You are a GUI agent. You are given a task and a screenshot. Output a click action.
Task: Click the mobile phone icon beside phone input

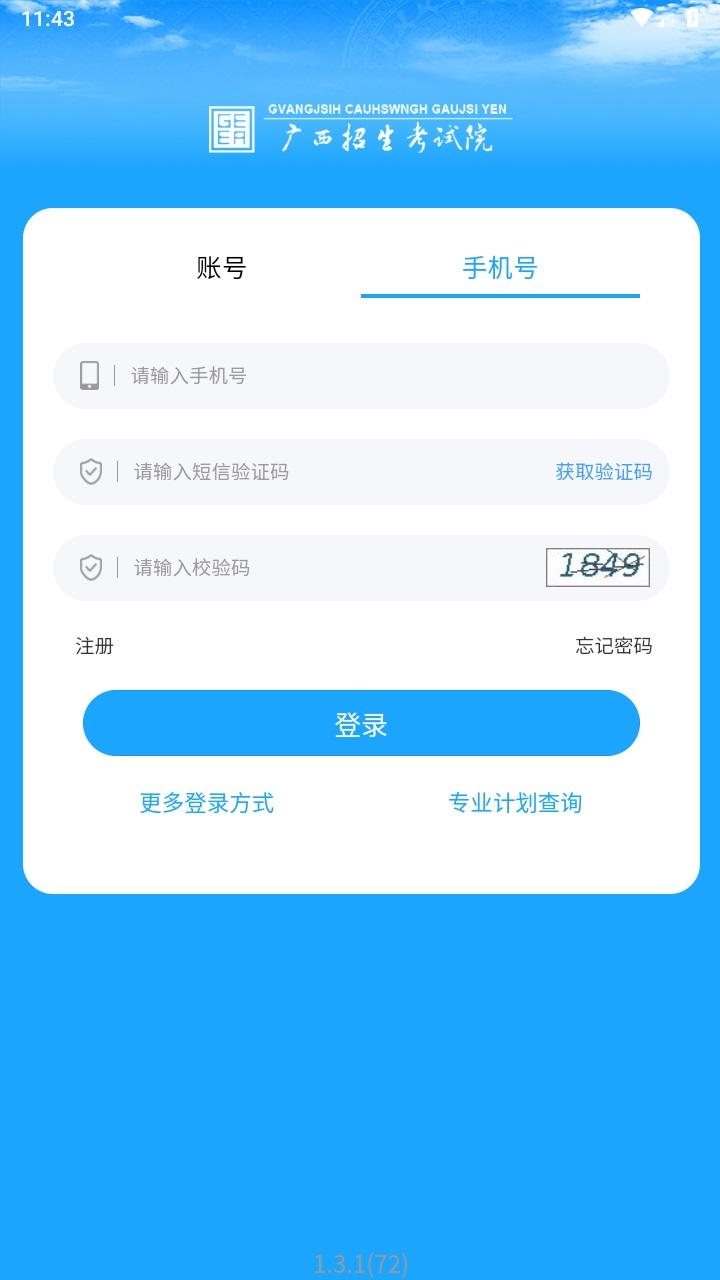click(x=90, y=375)
